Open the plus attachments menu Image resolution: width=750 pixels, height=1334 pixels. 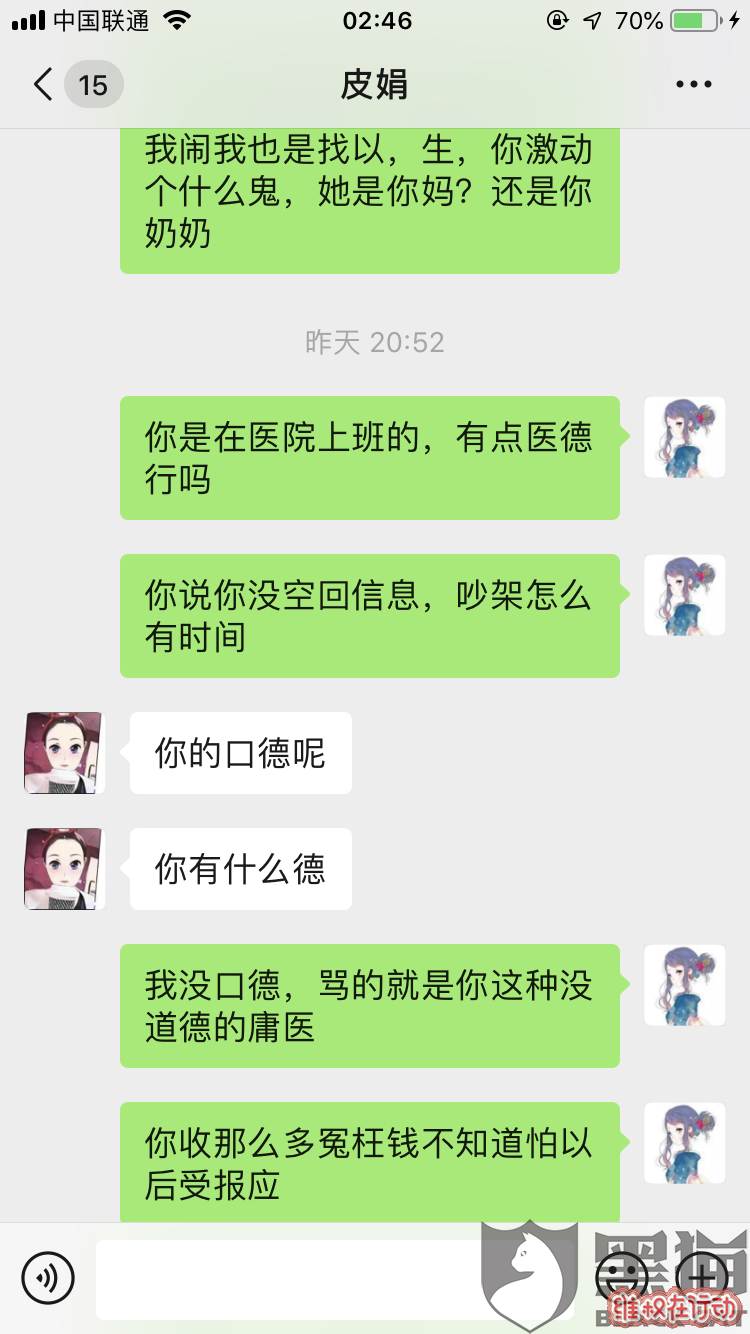tap(701, 1277)
